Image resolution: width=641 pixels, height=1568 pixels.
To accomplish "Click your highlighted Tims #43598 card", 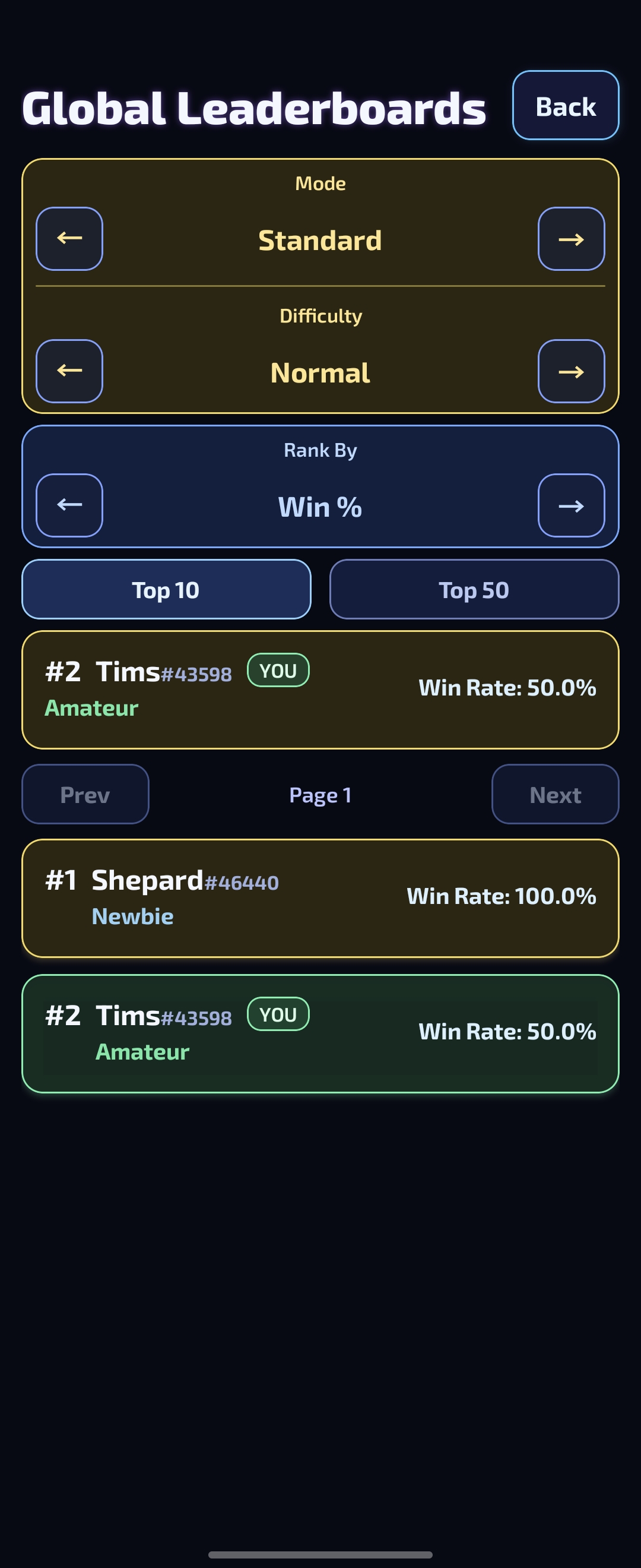I will point(320,1032).
